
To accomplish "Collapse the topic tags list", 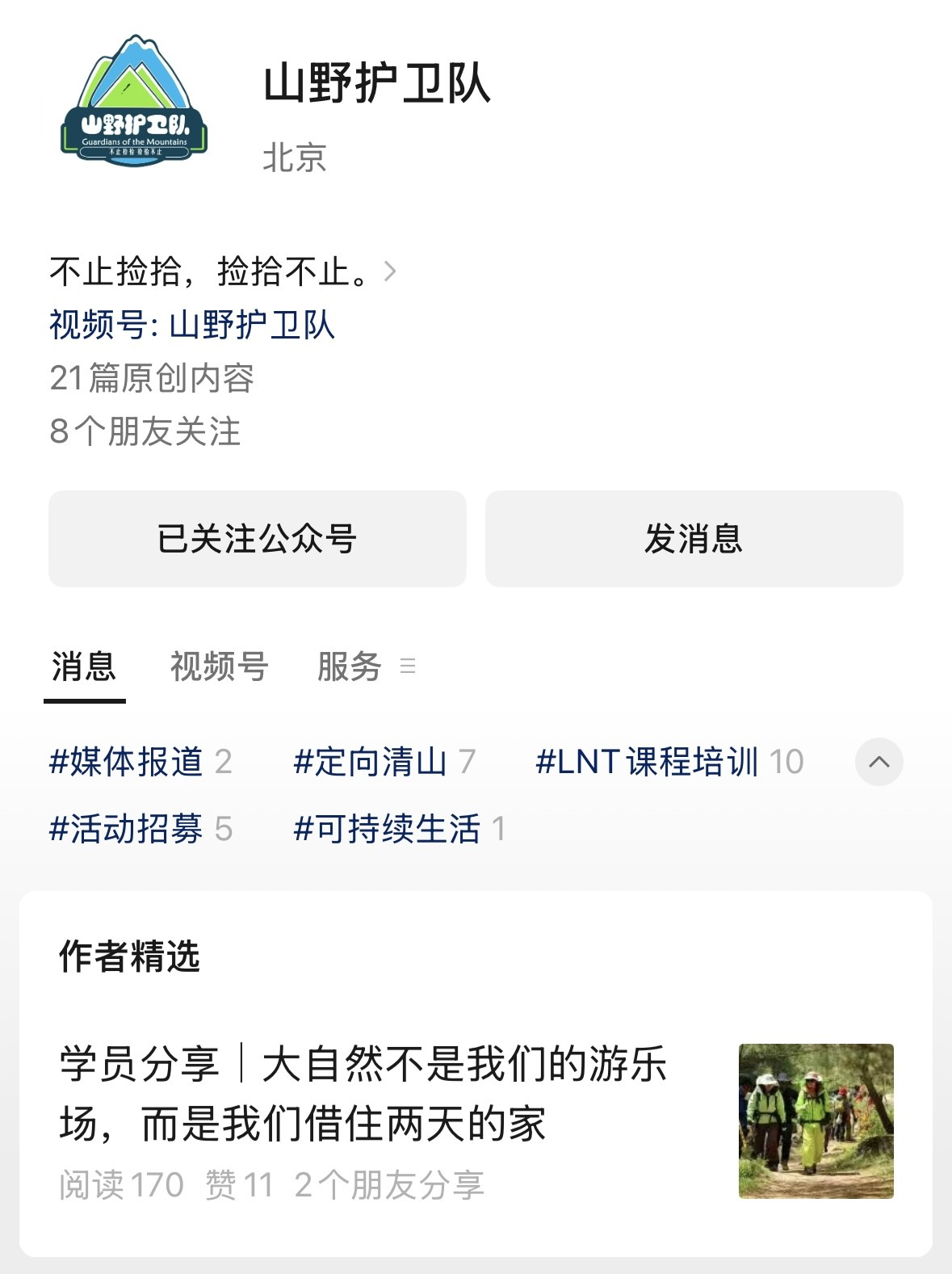I will point(879,762).
